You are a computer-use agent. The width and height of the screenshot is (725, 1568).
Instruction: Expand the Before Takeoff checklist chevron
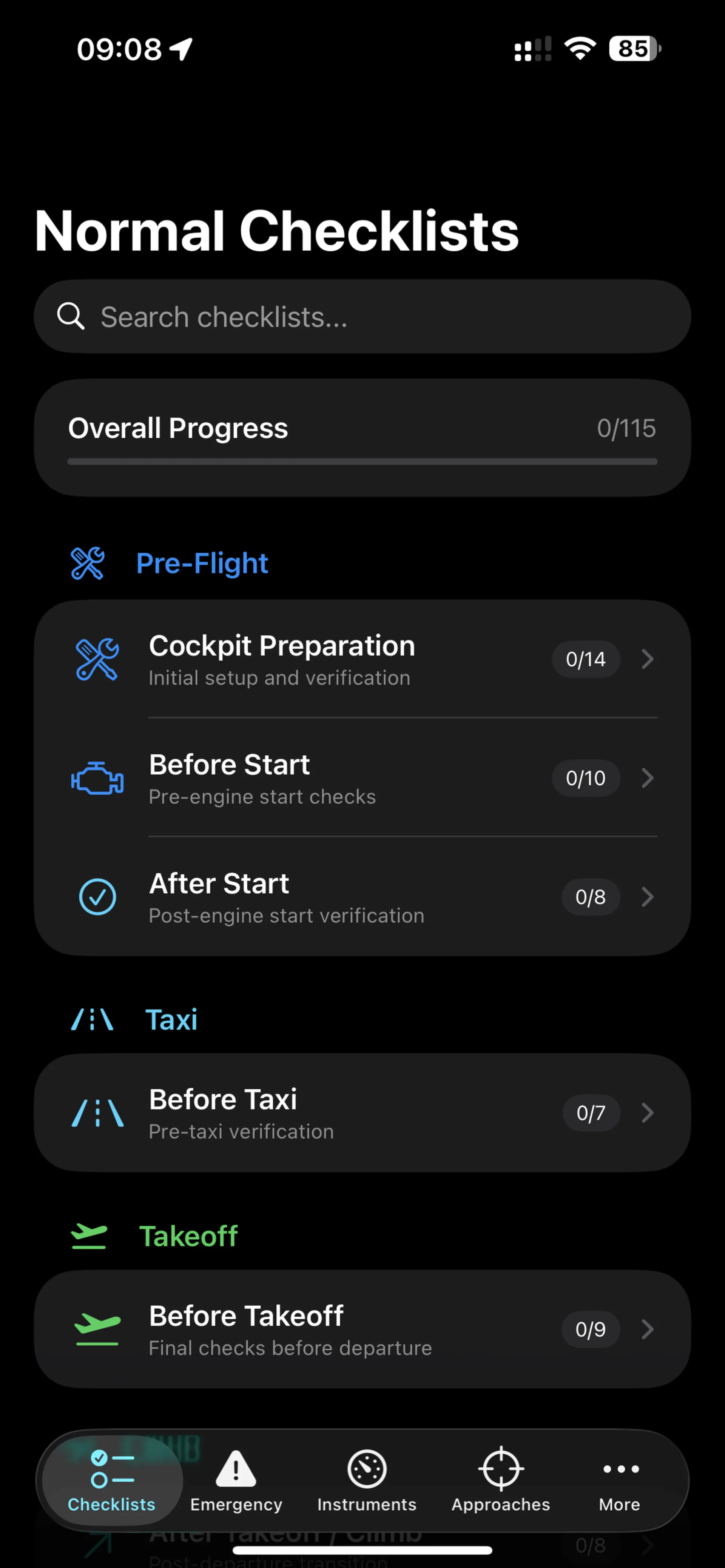tap(647, 1329)
